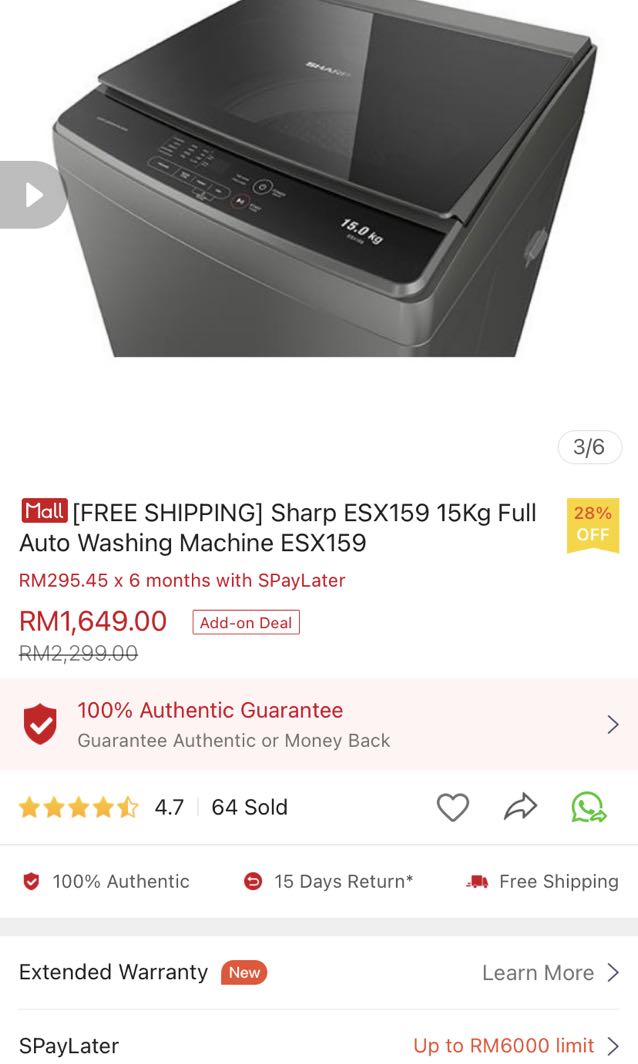Image resolution: width=638 pixels, height=1064 pixels.
Task: Share product via WhatsApp icon
Action: click(588, 807)
